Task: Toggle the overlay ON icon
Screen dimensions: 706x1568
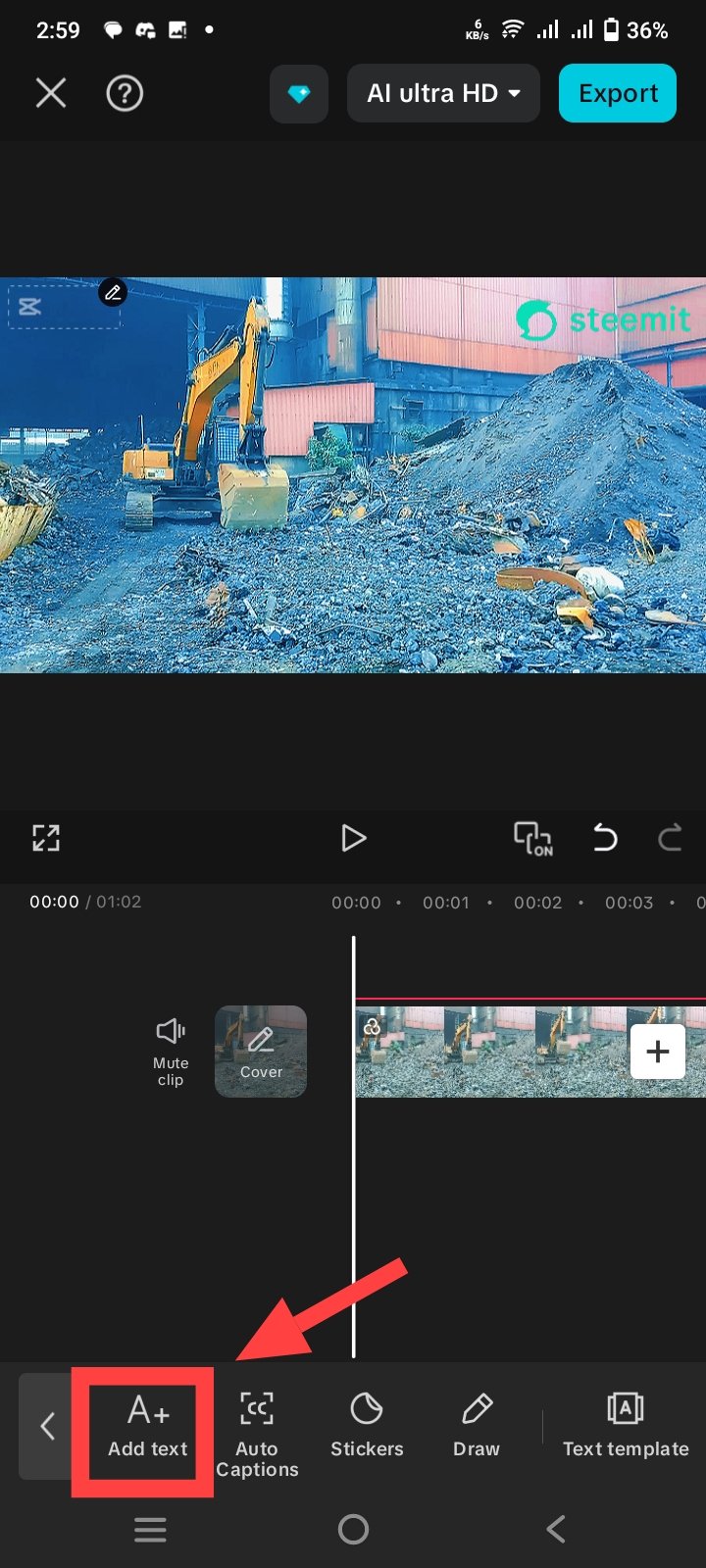Action: (532, 838)
